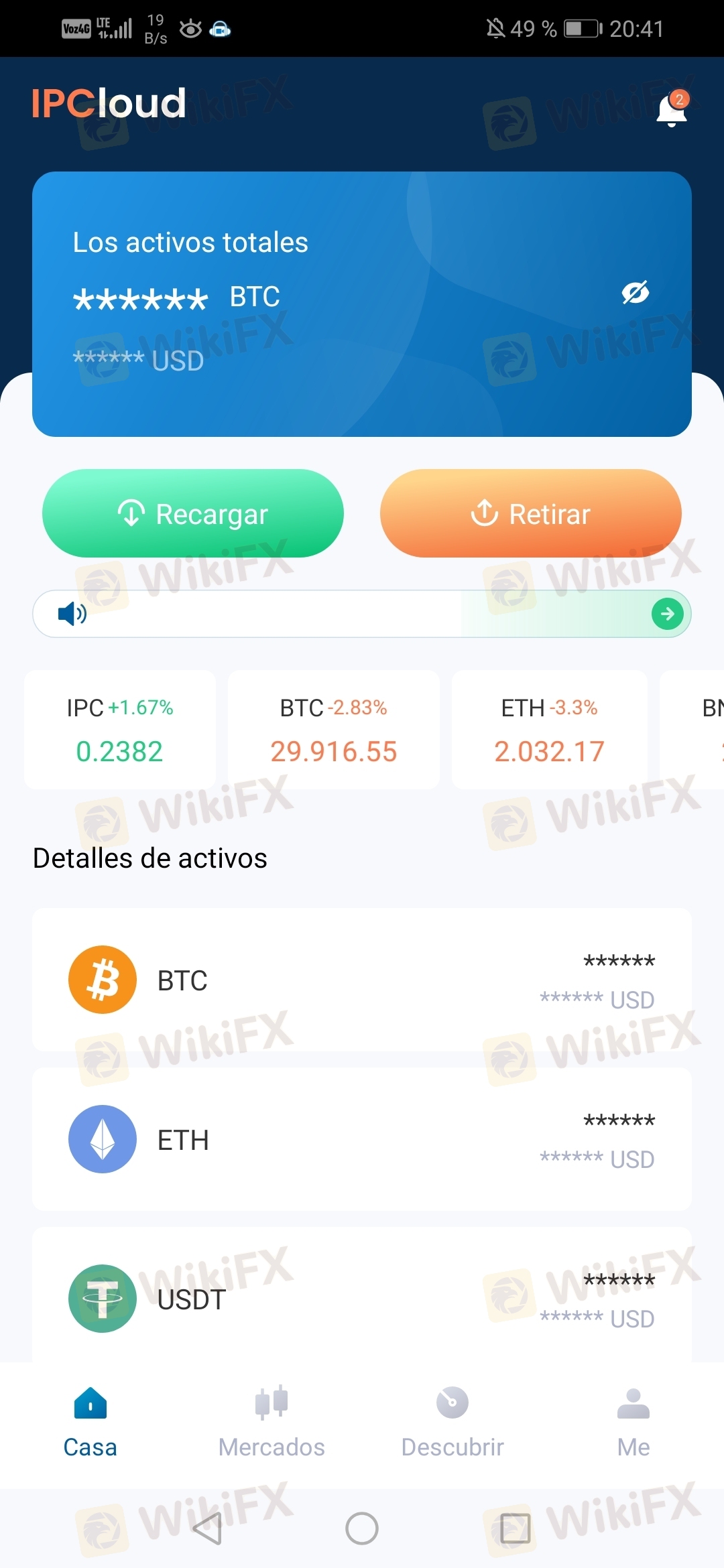
Task: Go back using the system back button
Action: point(208,1528)
